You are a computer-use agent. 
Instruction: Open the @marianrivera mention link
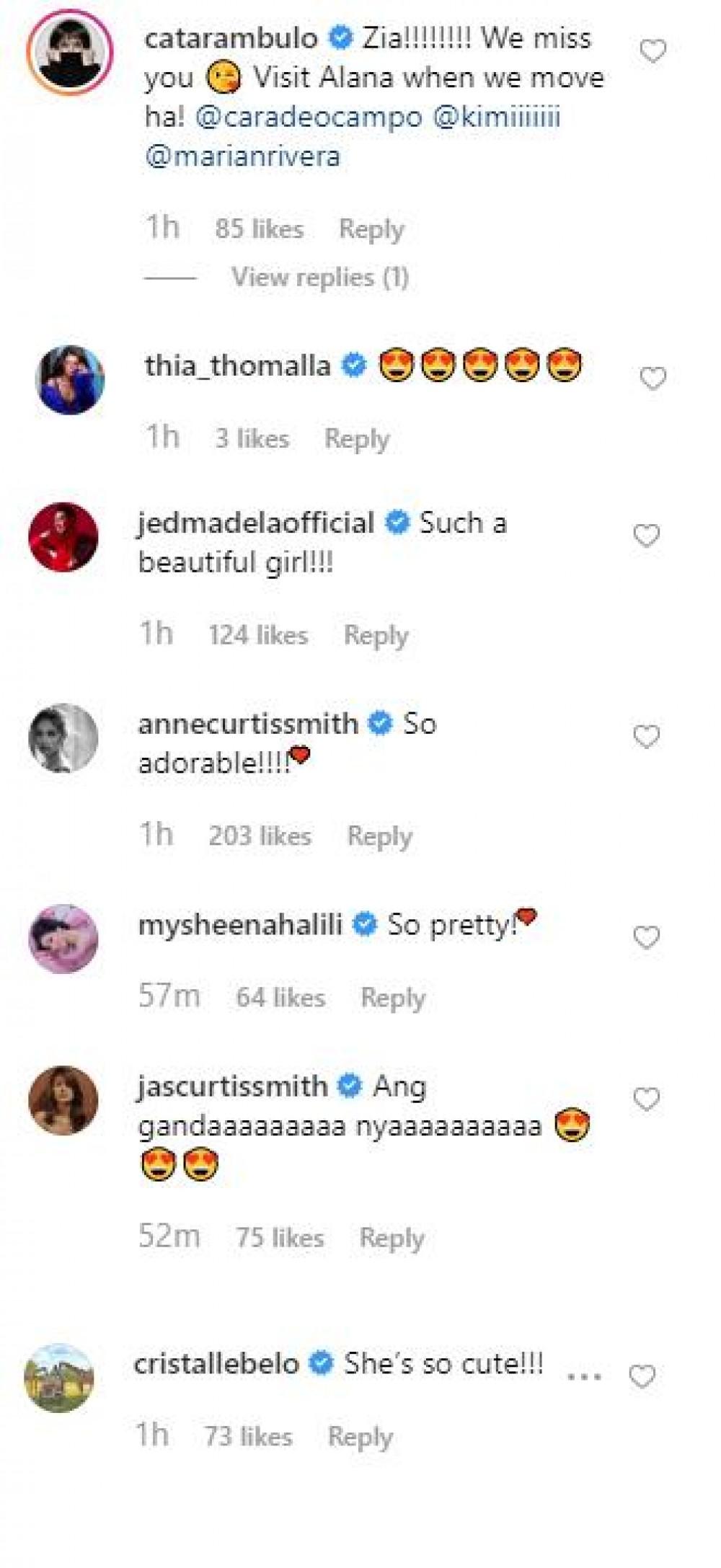[242, 156]
